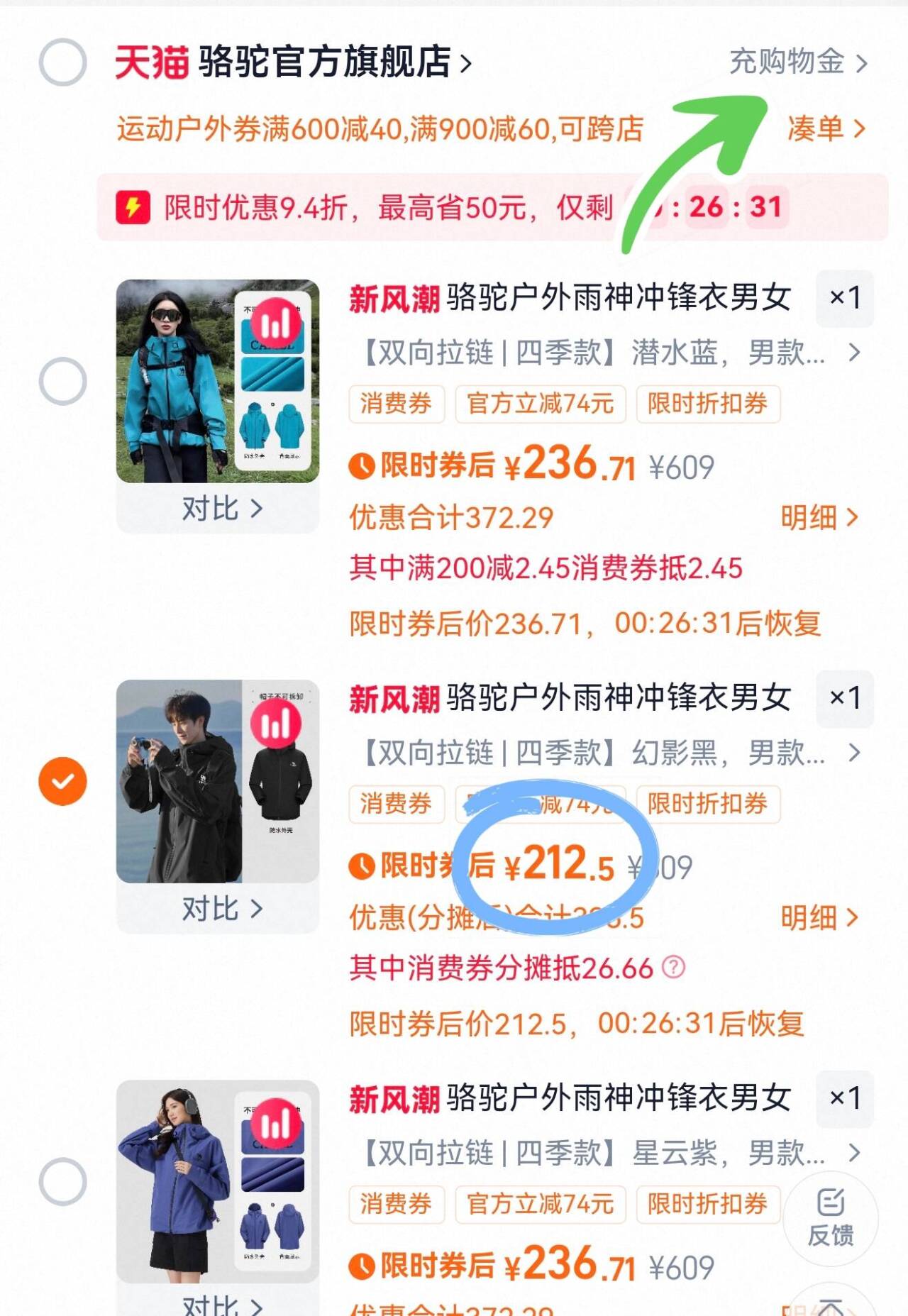This screenshot has height=1316, width=908.
Task: Change the 星云紫 jacket specification options
Action: coord(610,1154)
